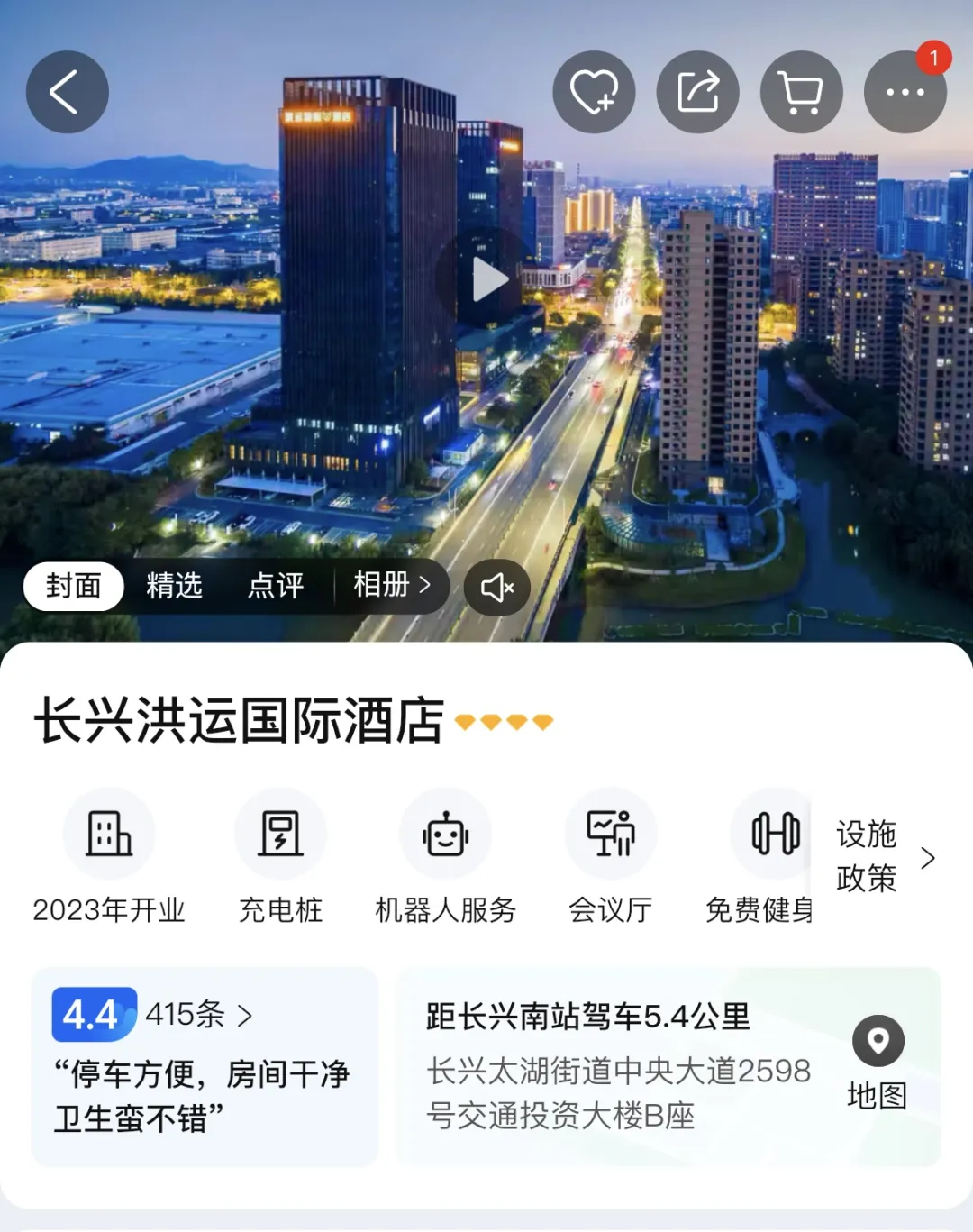Open the 4.4 rating with 415 reviews

coord(153,1015)
